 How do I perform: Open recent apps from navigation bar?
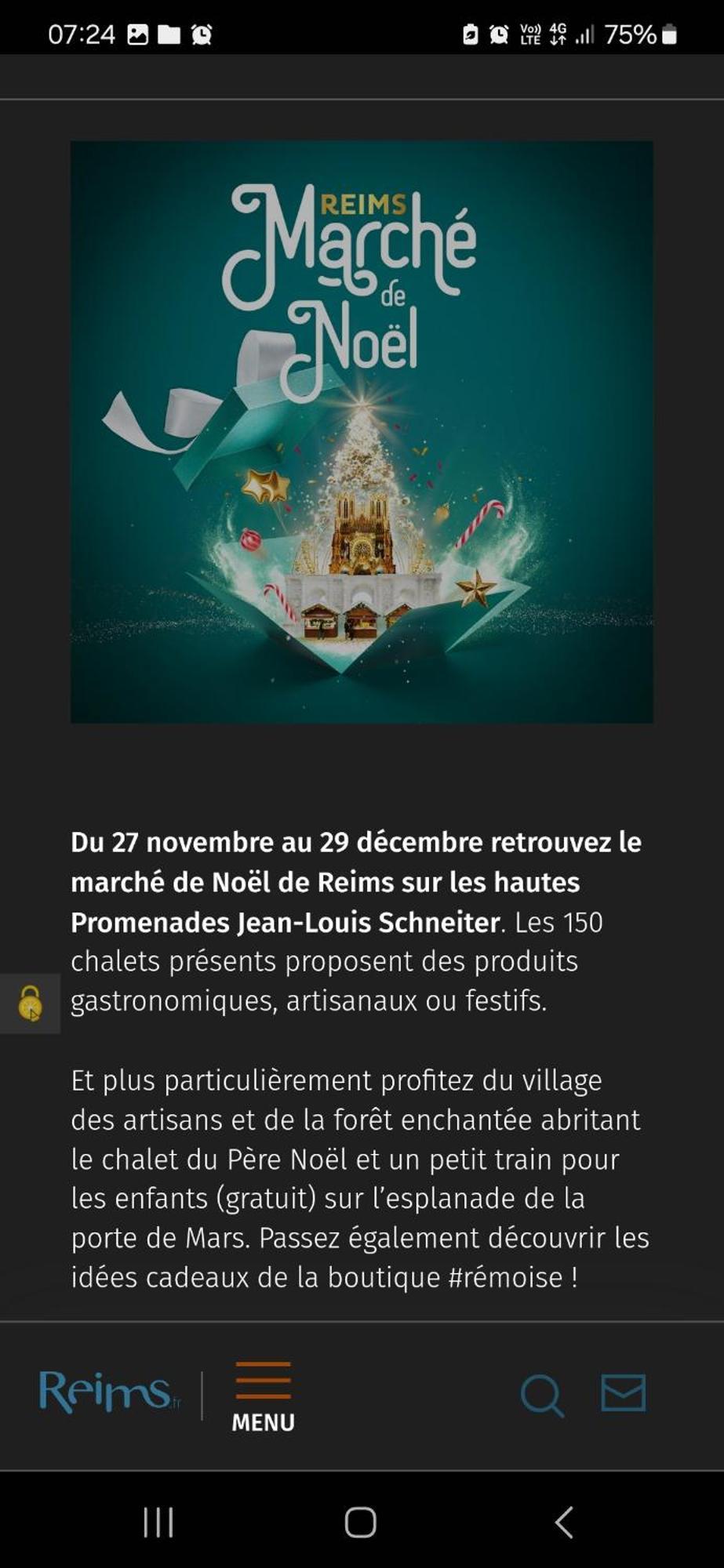(158, 1523)
